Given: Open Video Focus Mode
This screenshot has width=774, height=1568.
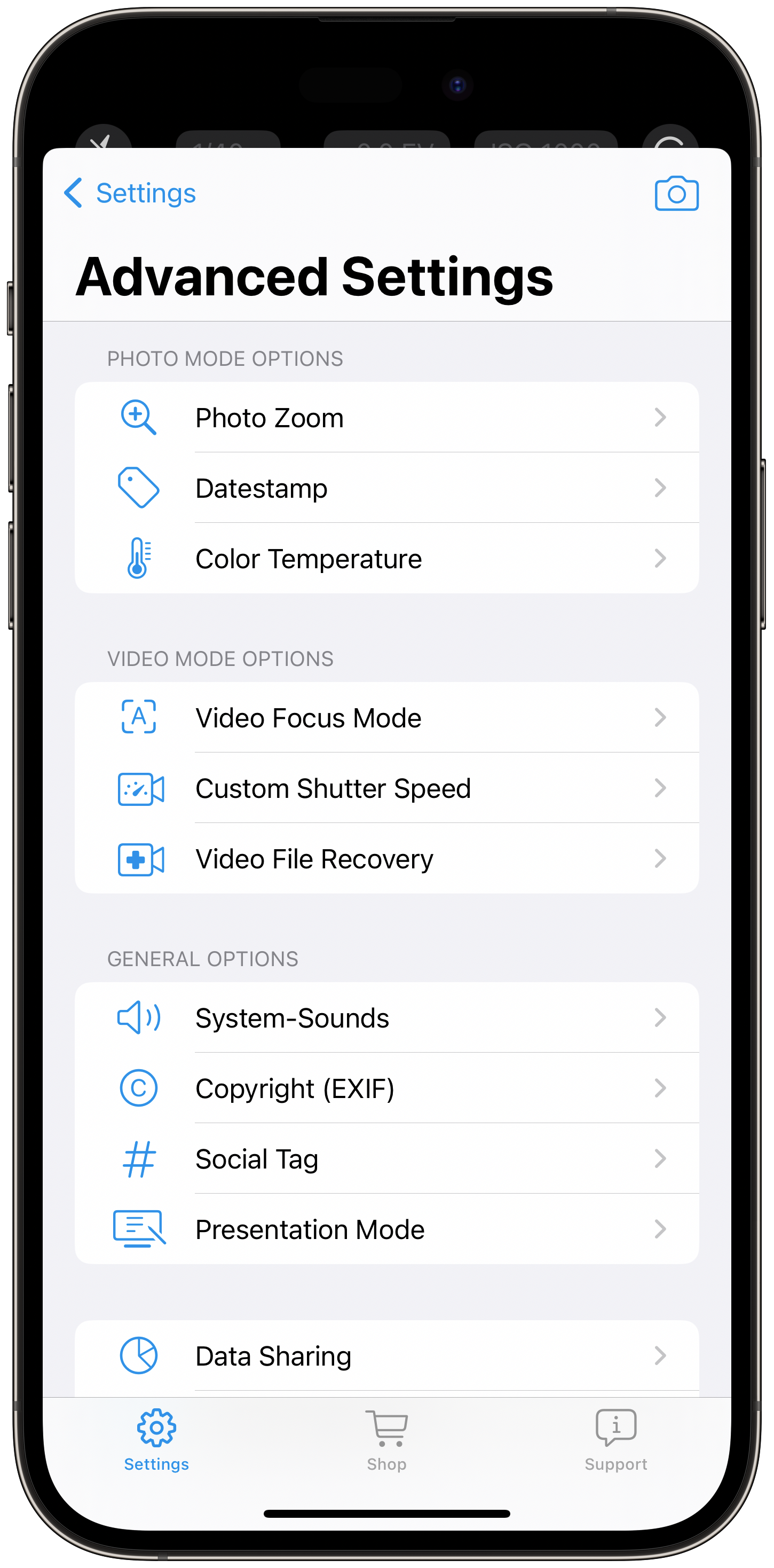Looking at the screenshot, I should 386,717.
